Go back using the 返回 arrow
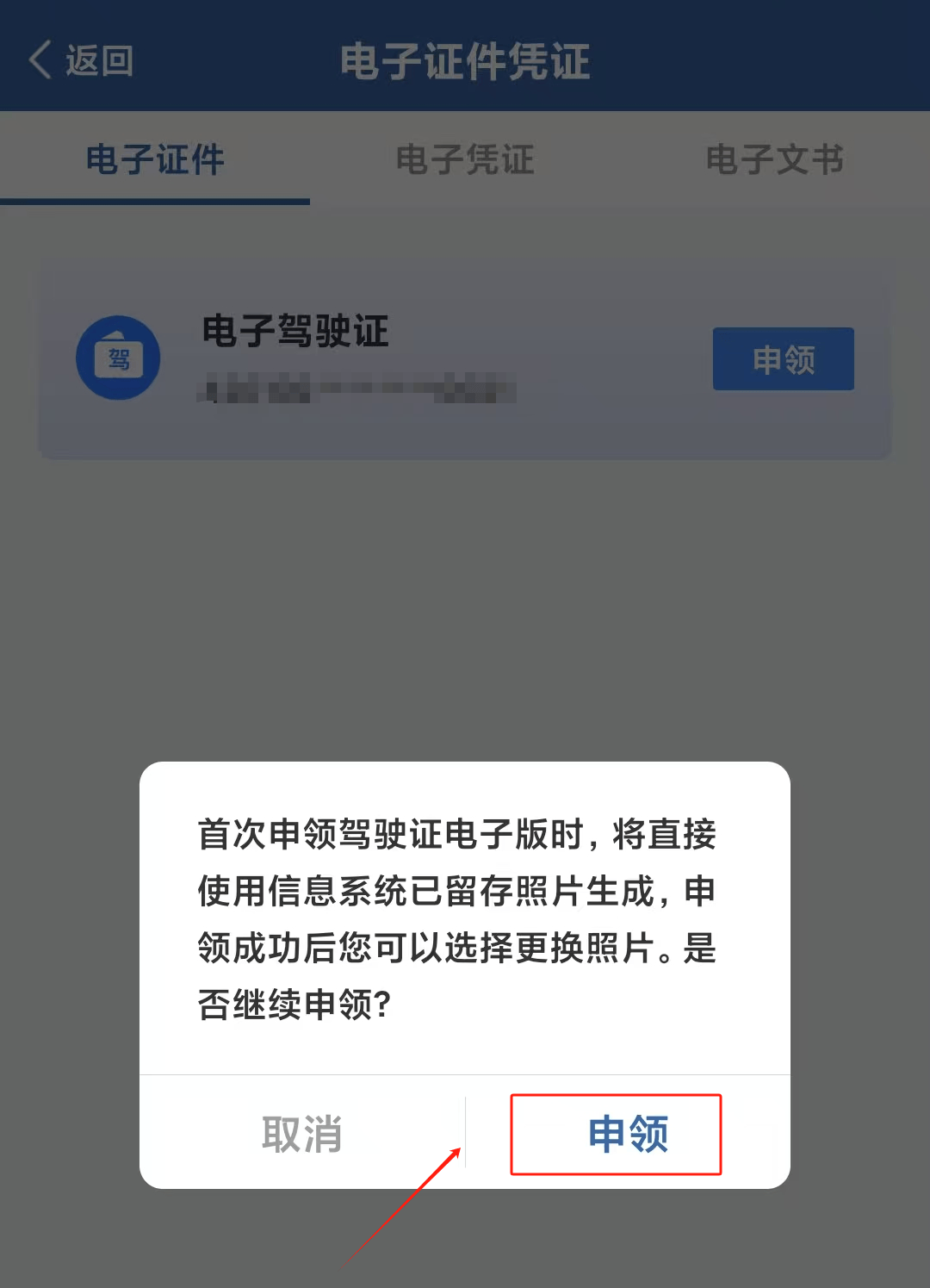The width and height of the screenshot is (930, 1288). pos(80,60)
